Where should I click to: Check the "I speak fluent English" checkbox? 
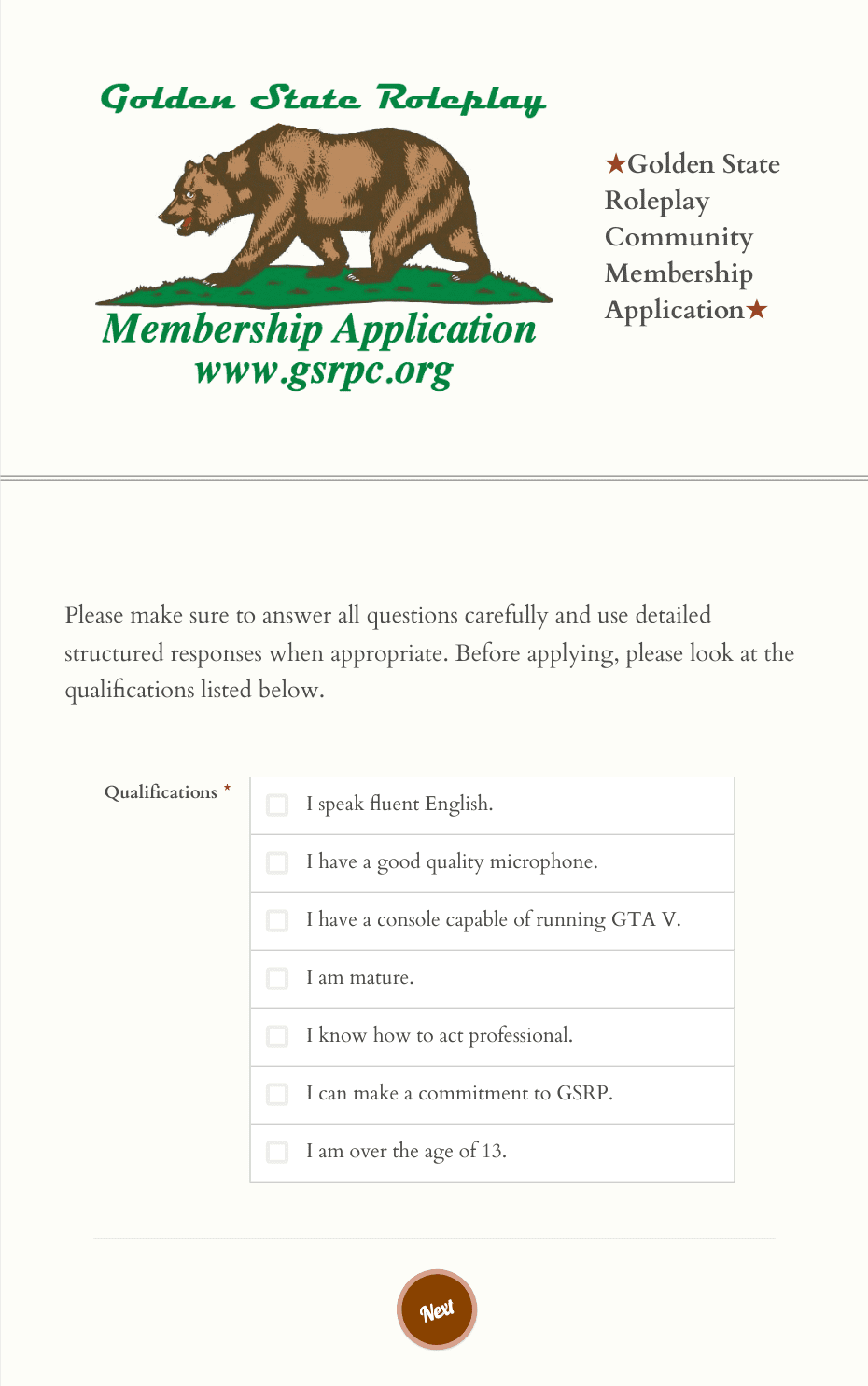(x=276, y=804)
